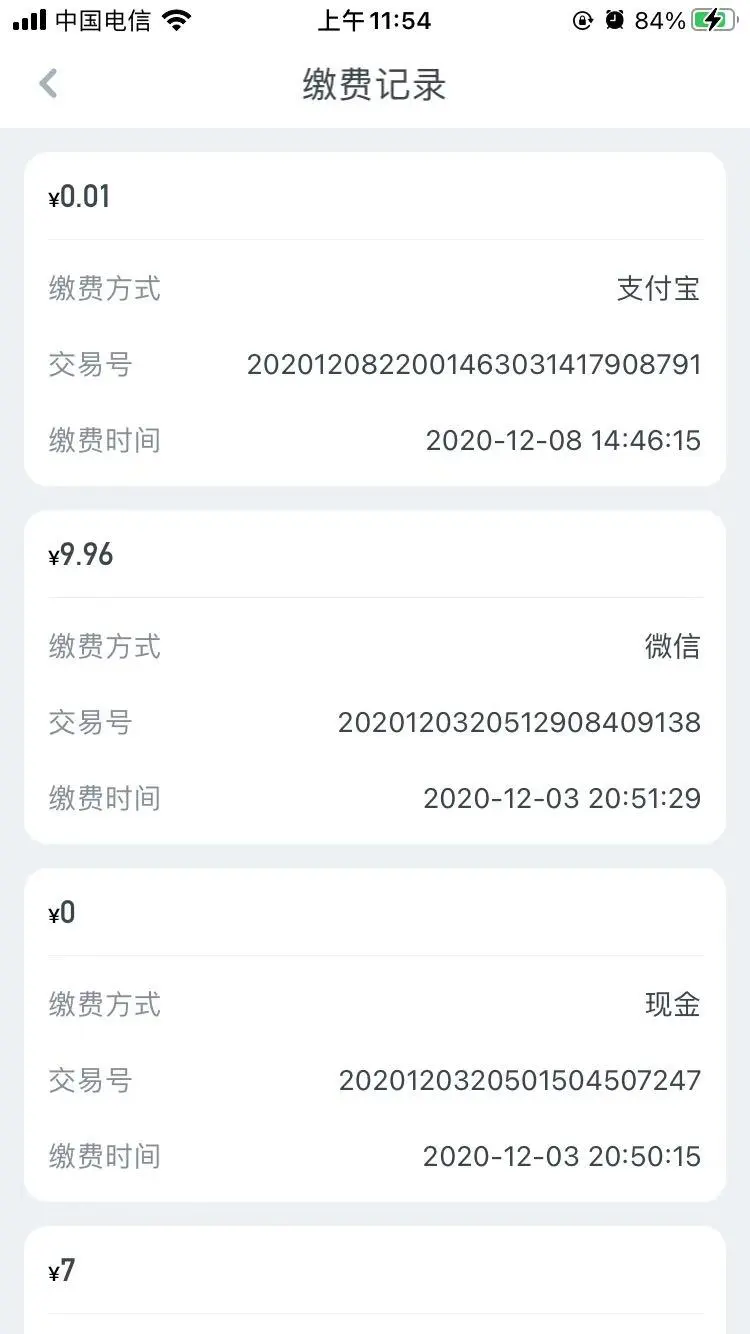
Task: Select the ¥0 cash payment record
Action: 375,1032
